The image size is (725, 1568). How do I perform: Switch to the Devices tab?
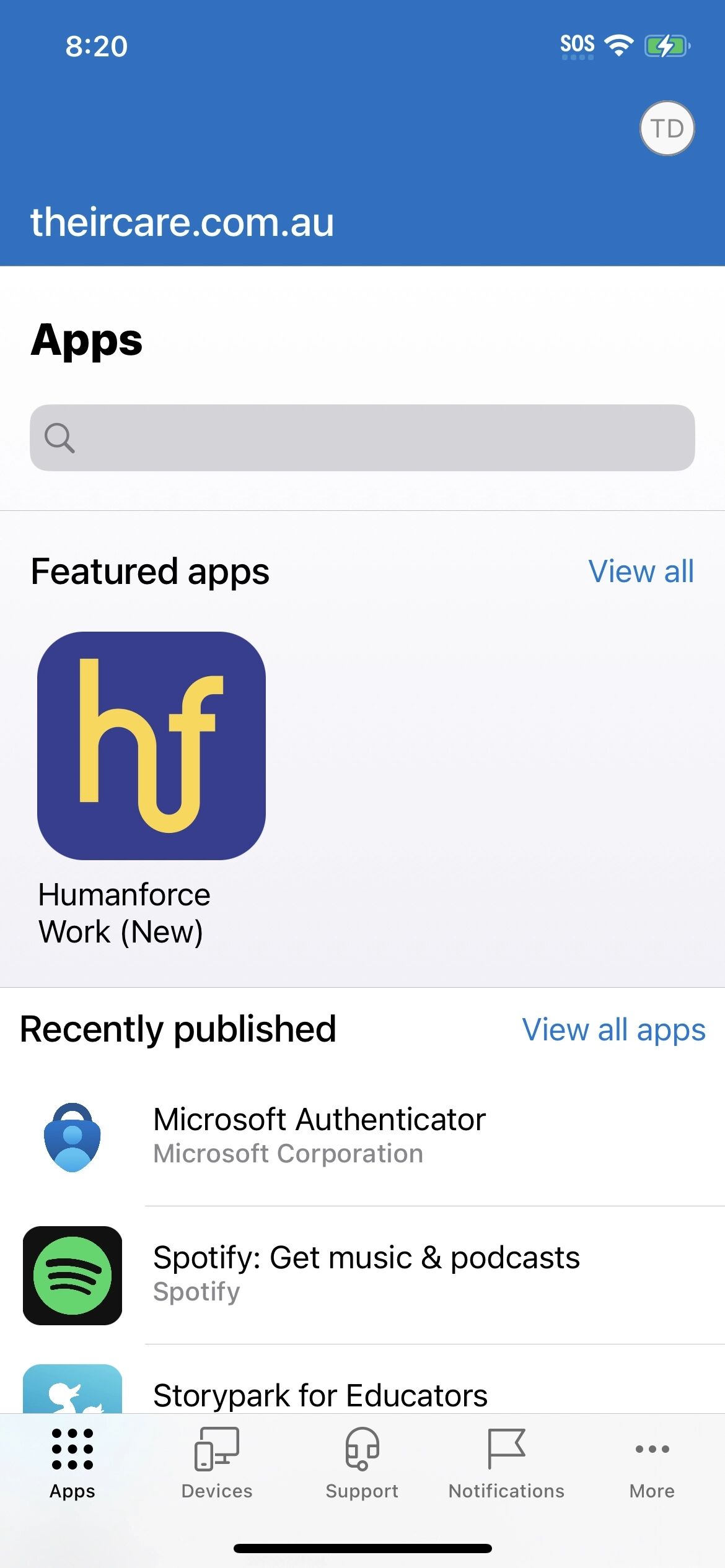217,1463
